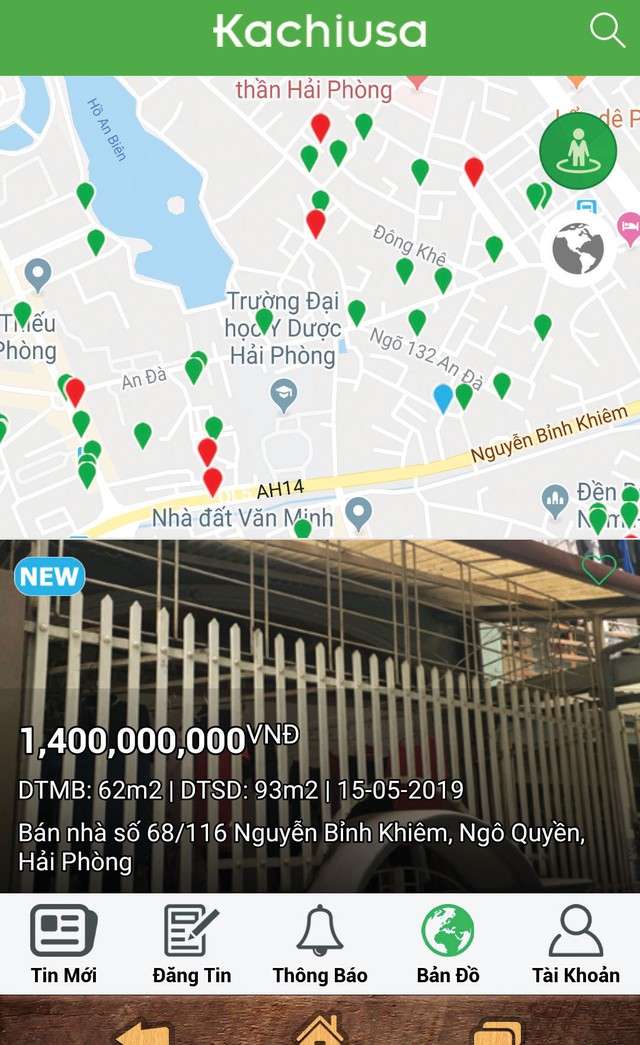640x1045 pixels.
Task: Open the Thông Báo notifications tab
Action: (320, 944)
